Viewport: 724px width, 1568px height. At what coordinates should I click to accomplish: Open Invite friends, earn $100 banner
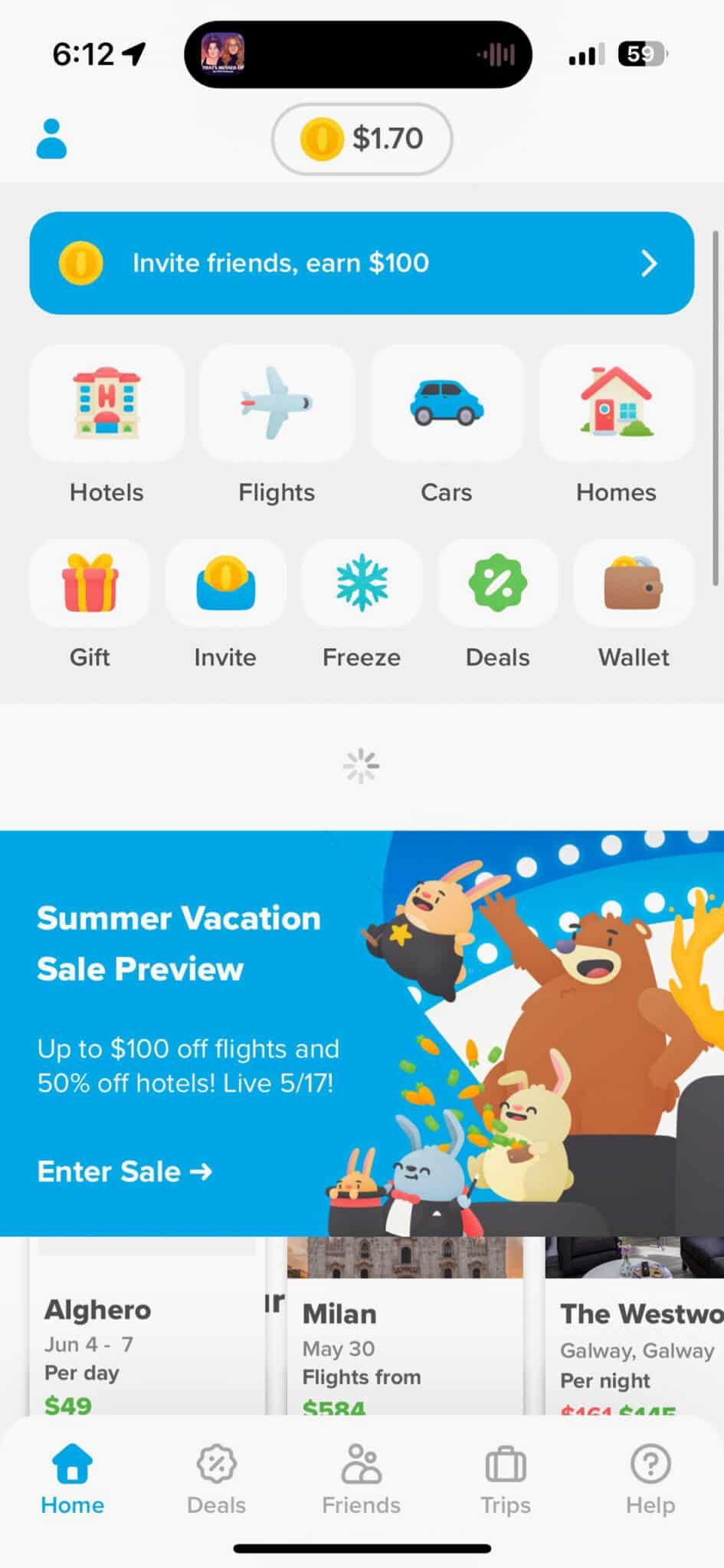(x=362, y=263)
